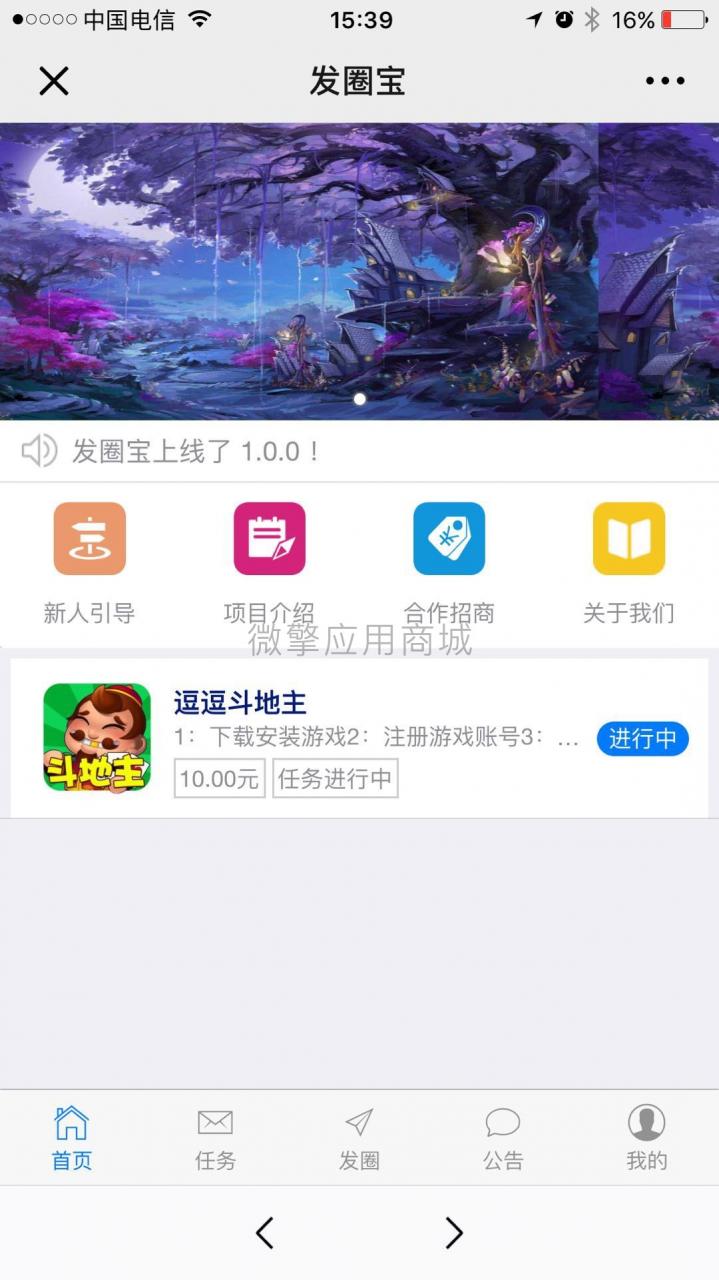Open the fantasy forest banner
Viewport: 719px width, 1280px height.
coord(359,270)
